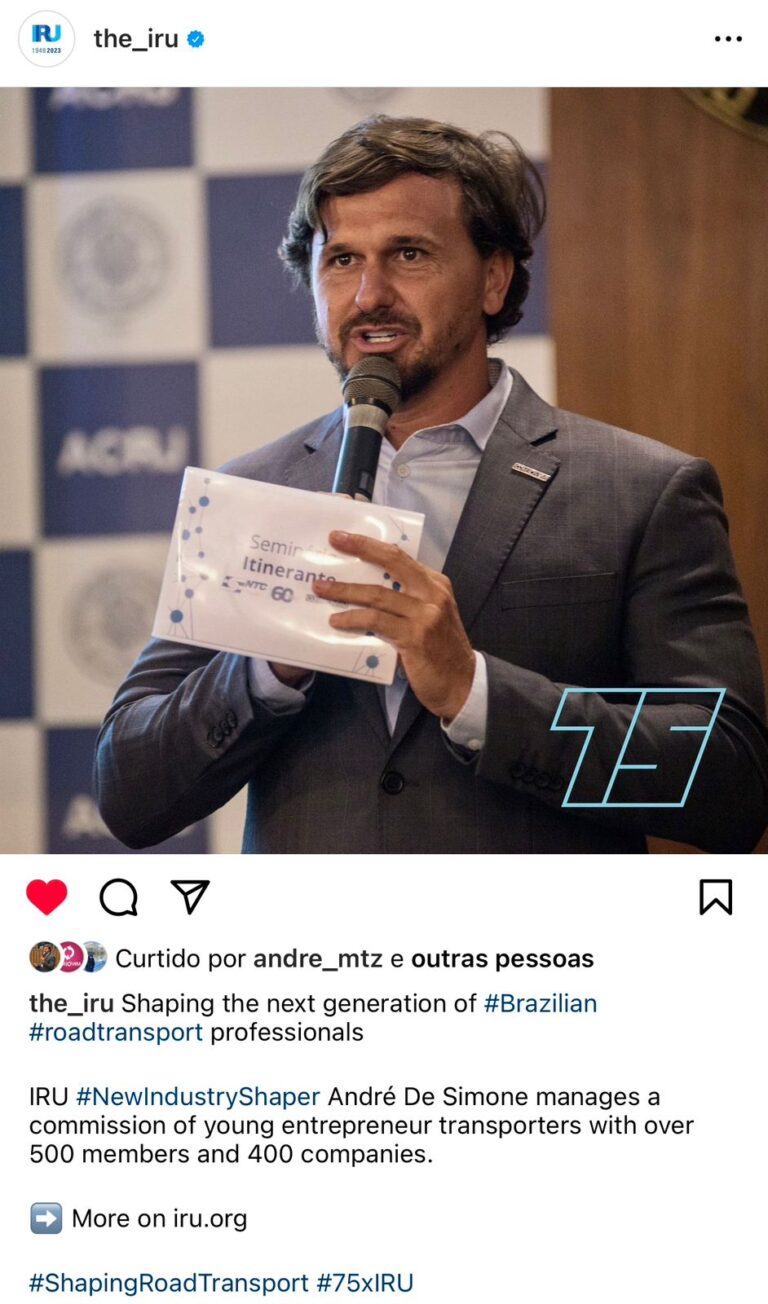Image resolution: width=768 pixels, height=1304 pixels.
Task: Share the post with the paper plane icon
Action: (190, 897)
